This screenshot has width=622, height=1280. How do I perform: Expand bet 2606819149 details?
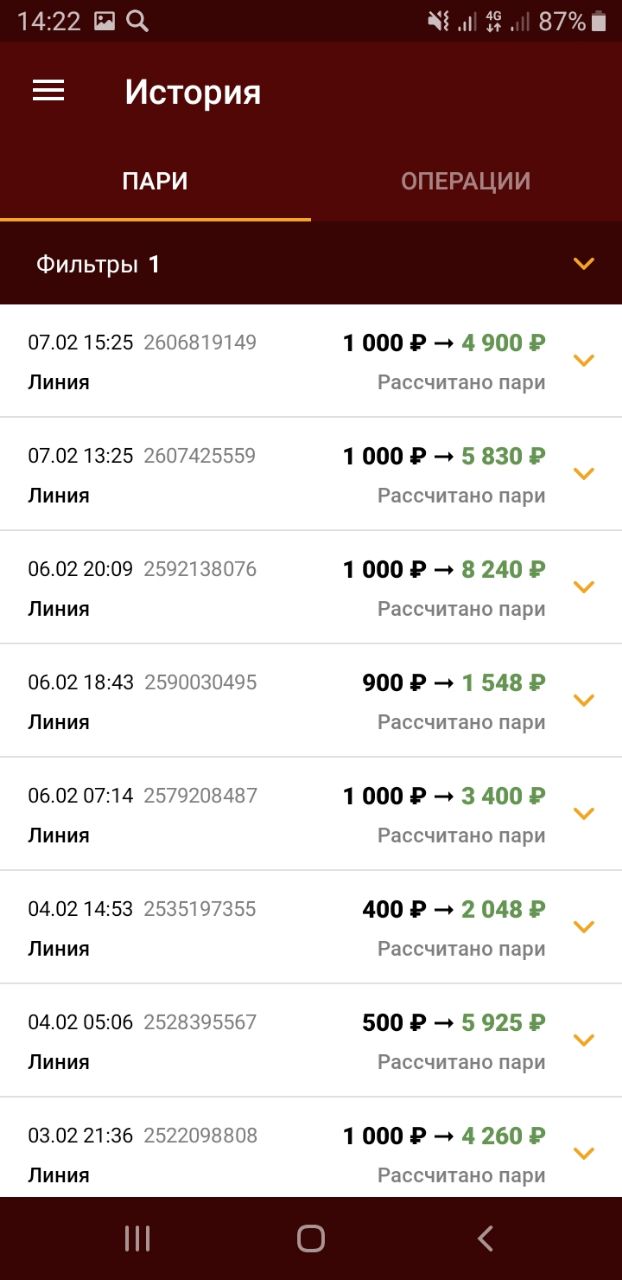(584, 360)
